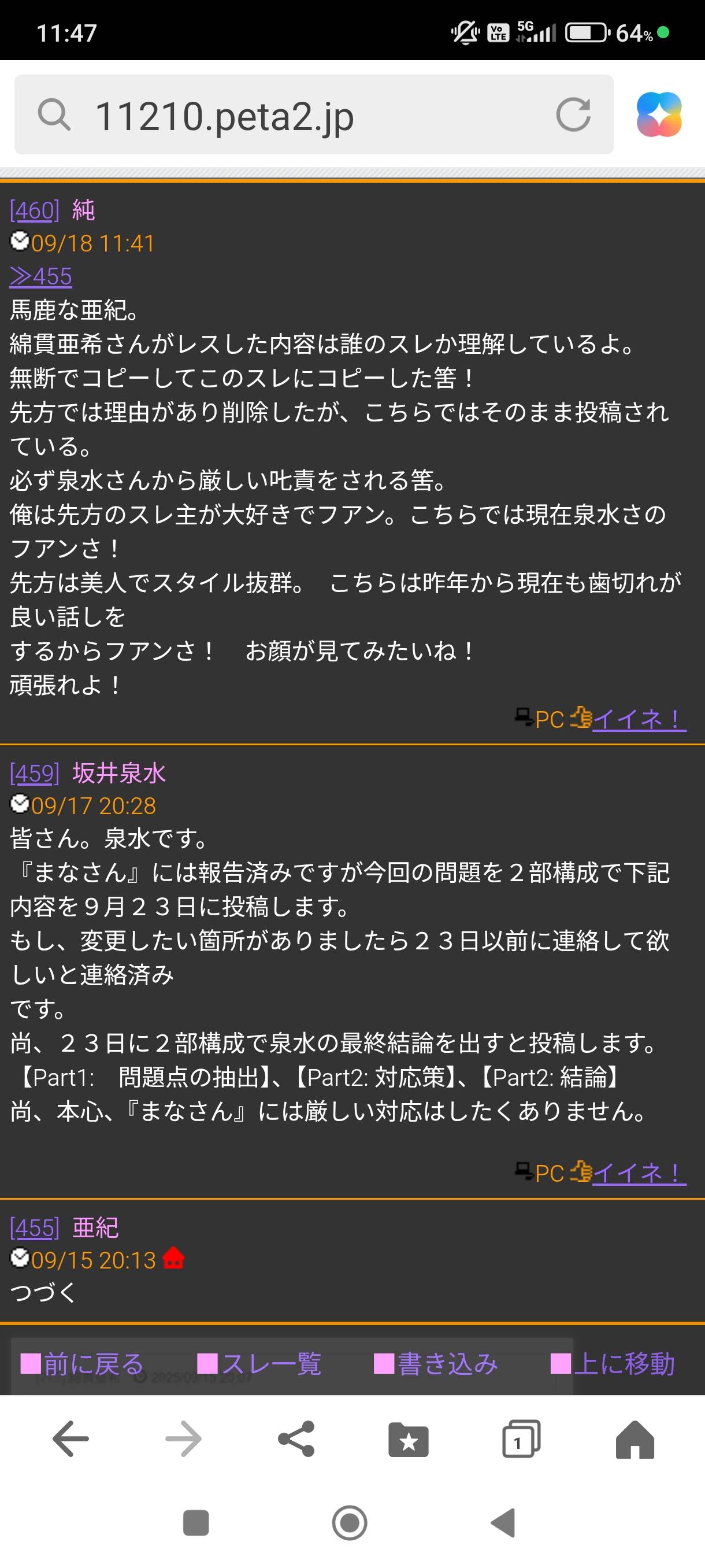Viewport: 705px width, 1568px height.
Task: Like post 460 with イイネ！
Action: (x=639, y=719)
